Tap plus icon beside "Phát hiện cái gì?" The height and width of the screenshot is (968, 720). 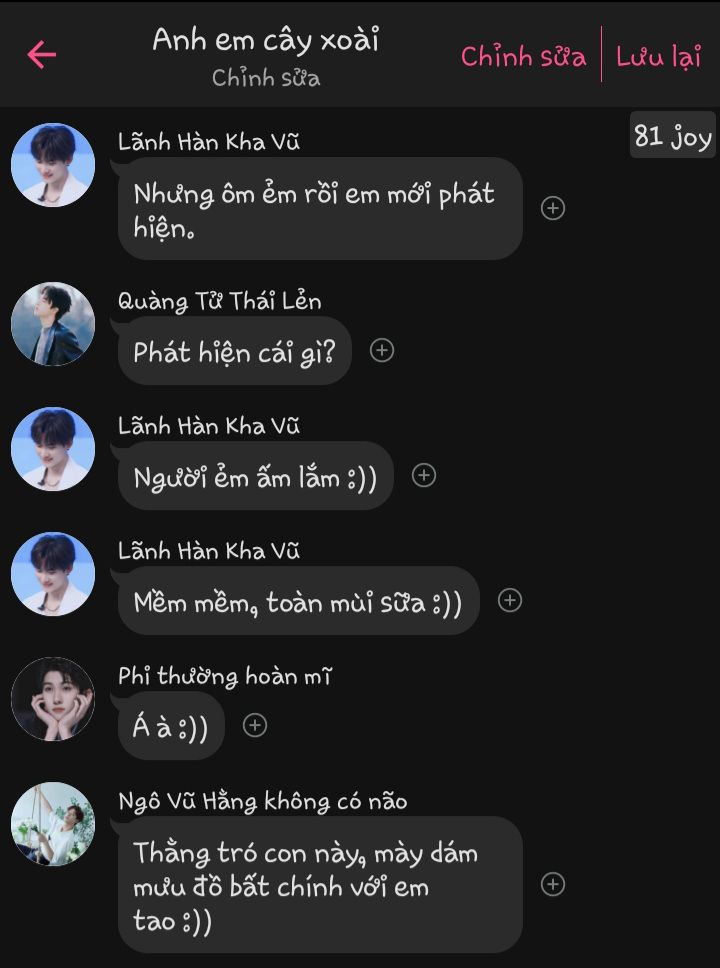(382, 350)
